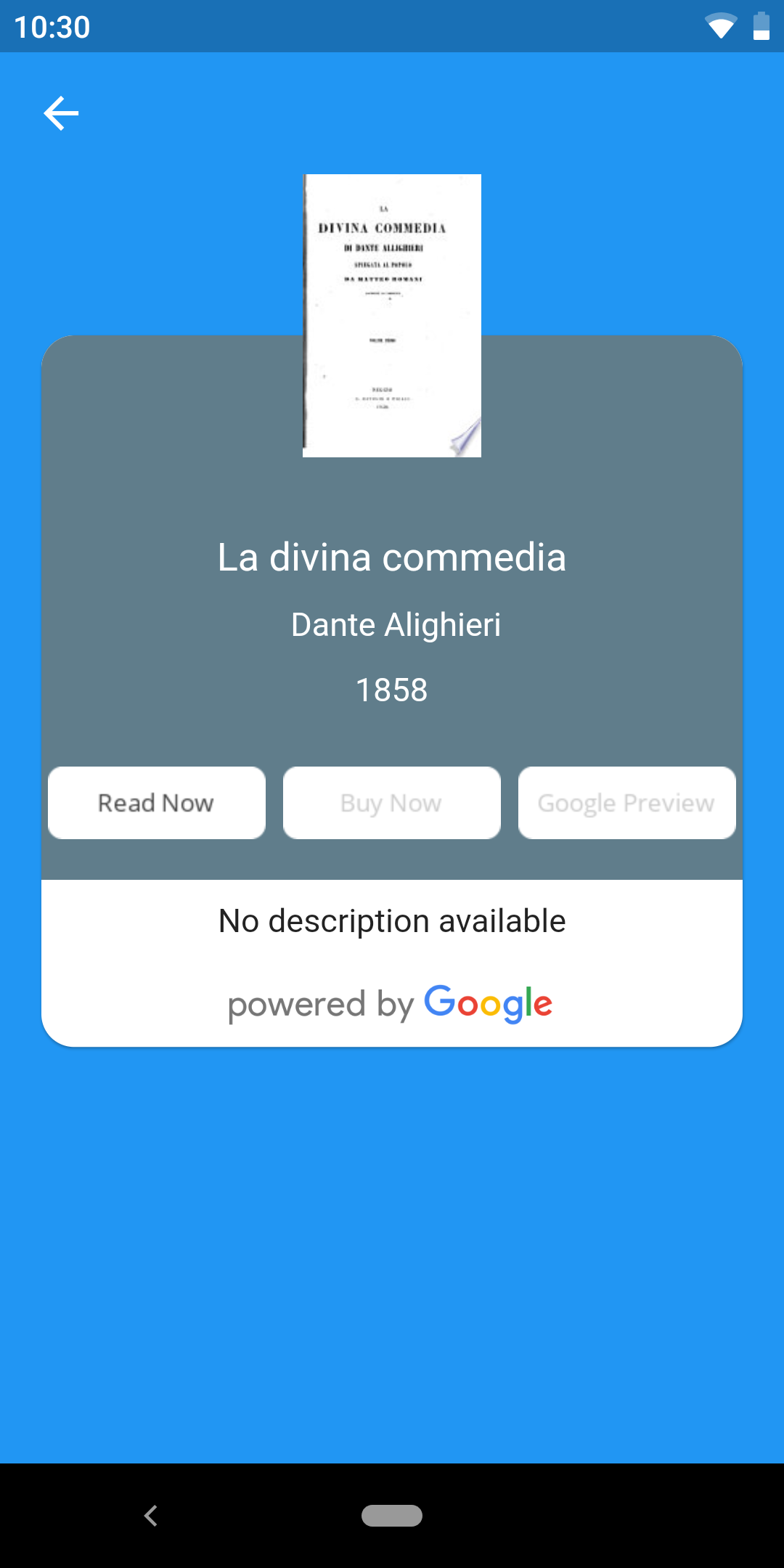Tap the system back button
784x1568 pixels.
[x=151, y=1516]
